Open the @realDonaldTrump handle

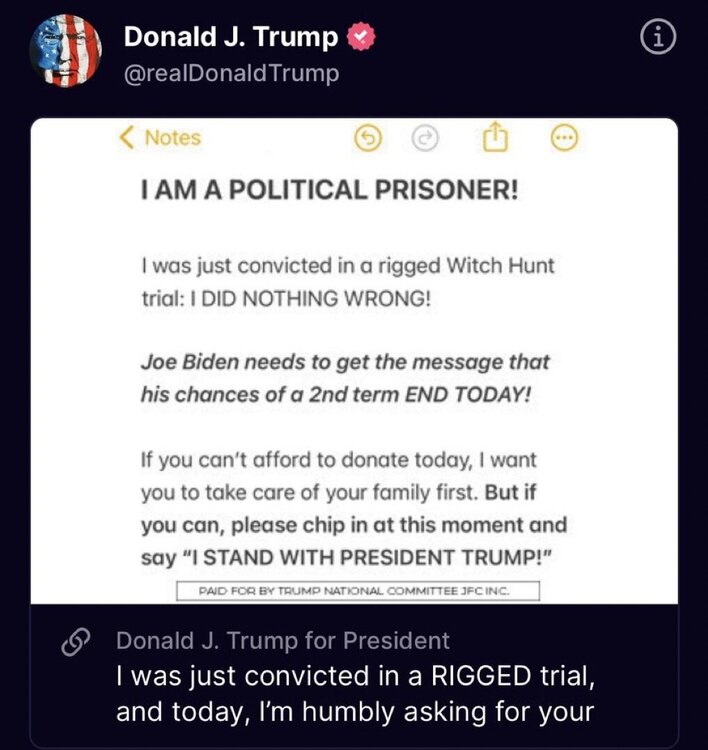[x=231, y=73]
